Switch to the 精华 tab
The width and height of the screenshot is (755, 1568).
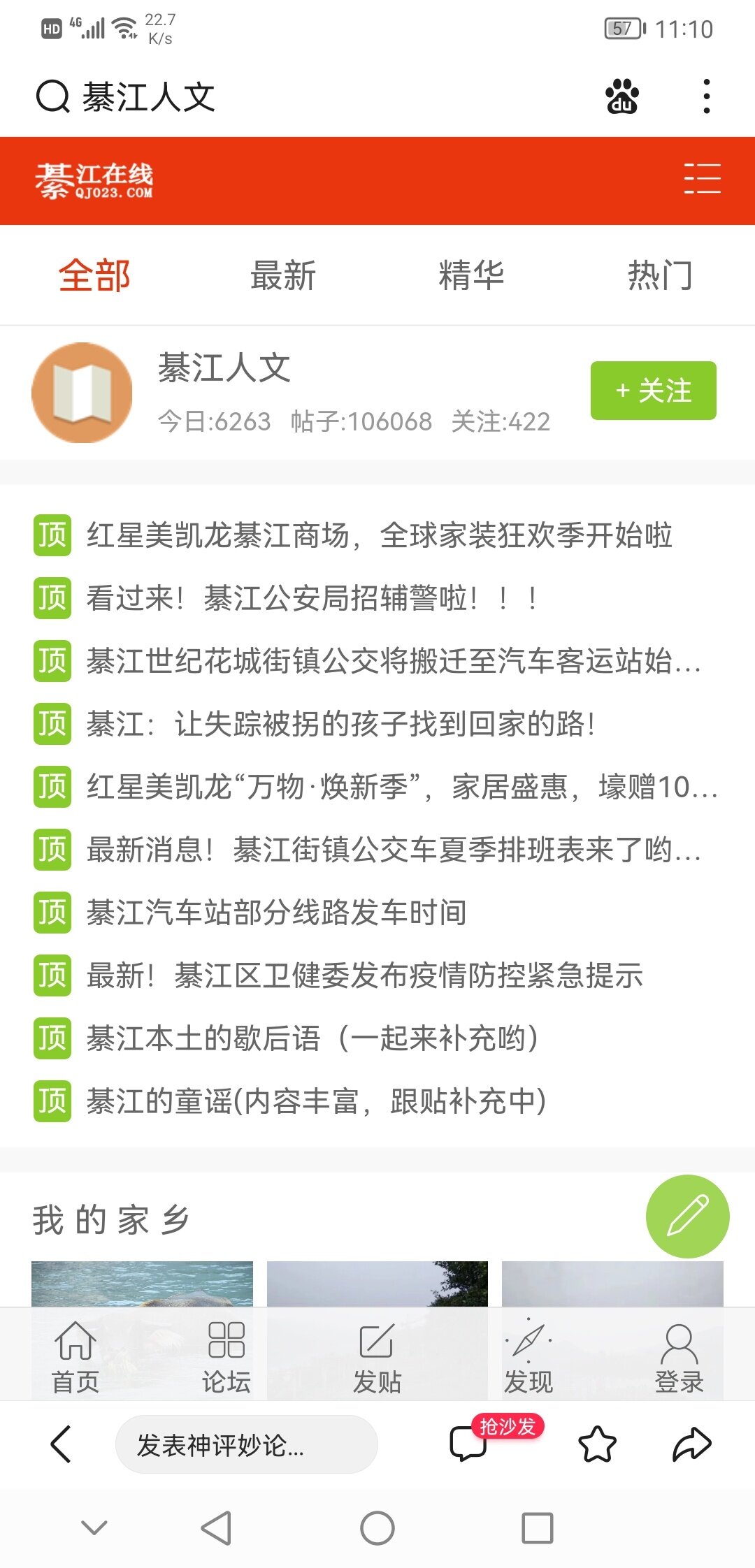click(x=471, y=275)
